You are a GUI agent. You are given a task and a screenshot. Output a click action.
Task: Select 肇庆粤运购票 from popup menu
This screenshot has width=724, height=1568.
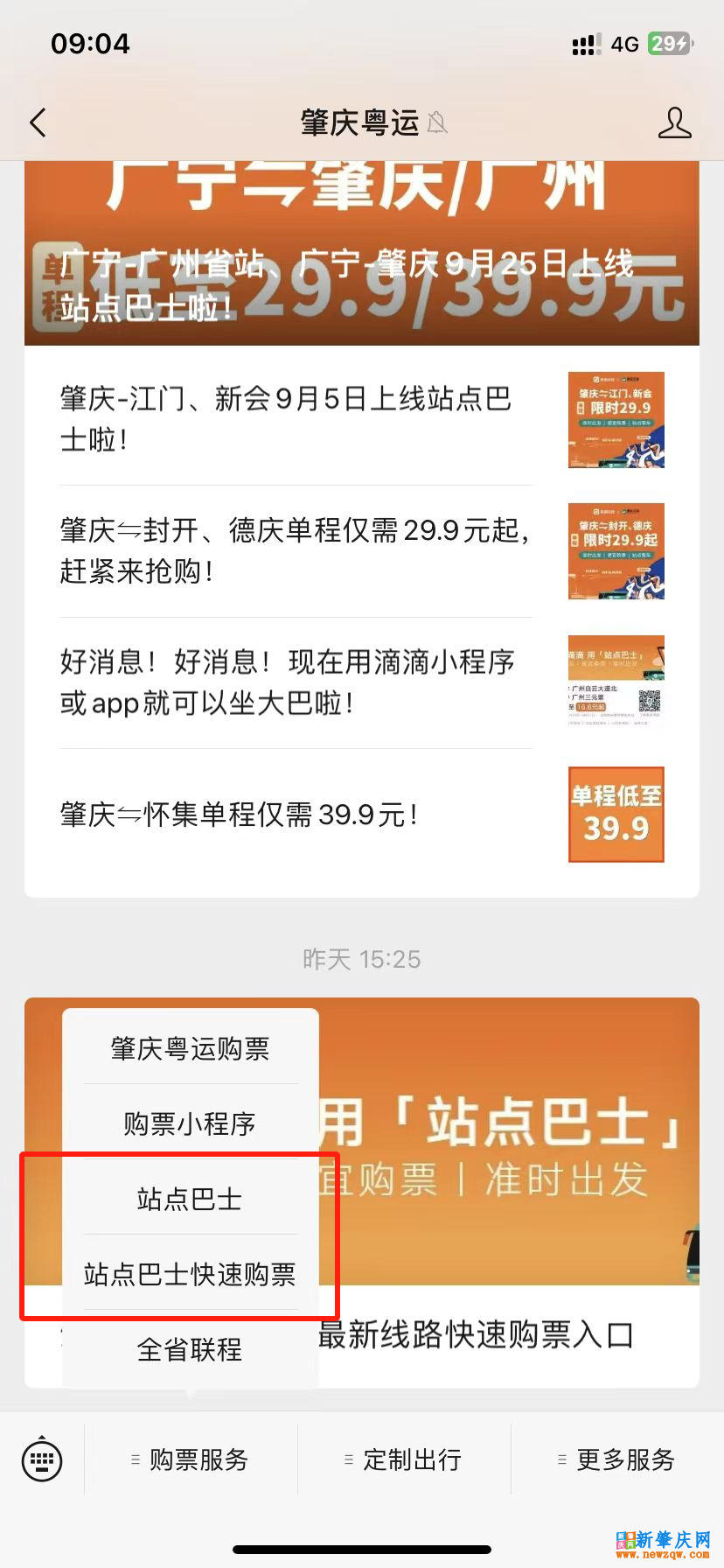coord(190,1048)
